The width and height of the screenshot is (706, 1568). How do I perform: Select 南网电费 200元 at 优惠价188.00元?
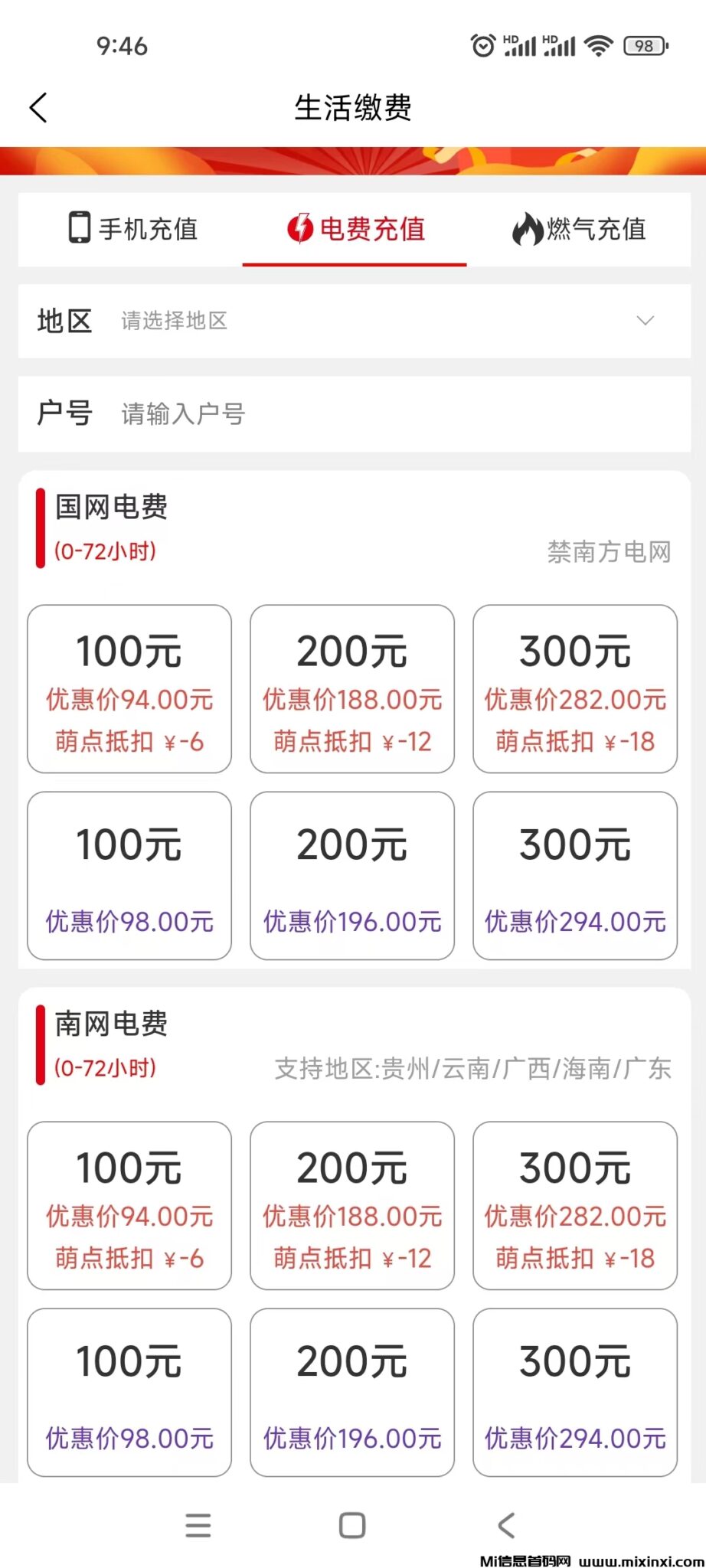pyautogui.click(x=352, y=1206)
